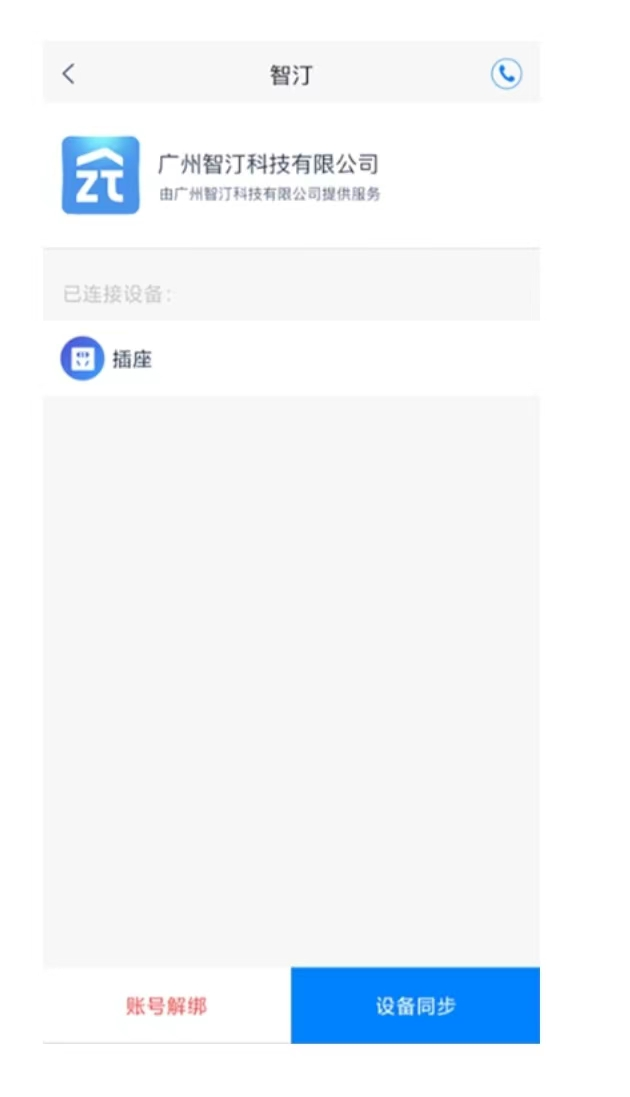
Task: Go back using the top-left arrow
Action: click(x=69, y=73)
